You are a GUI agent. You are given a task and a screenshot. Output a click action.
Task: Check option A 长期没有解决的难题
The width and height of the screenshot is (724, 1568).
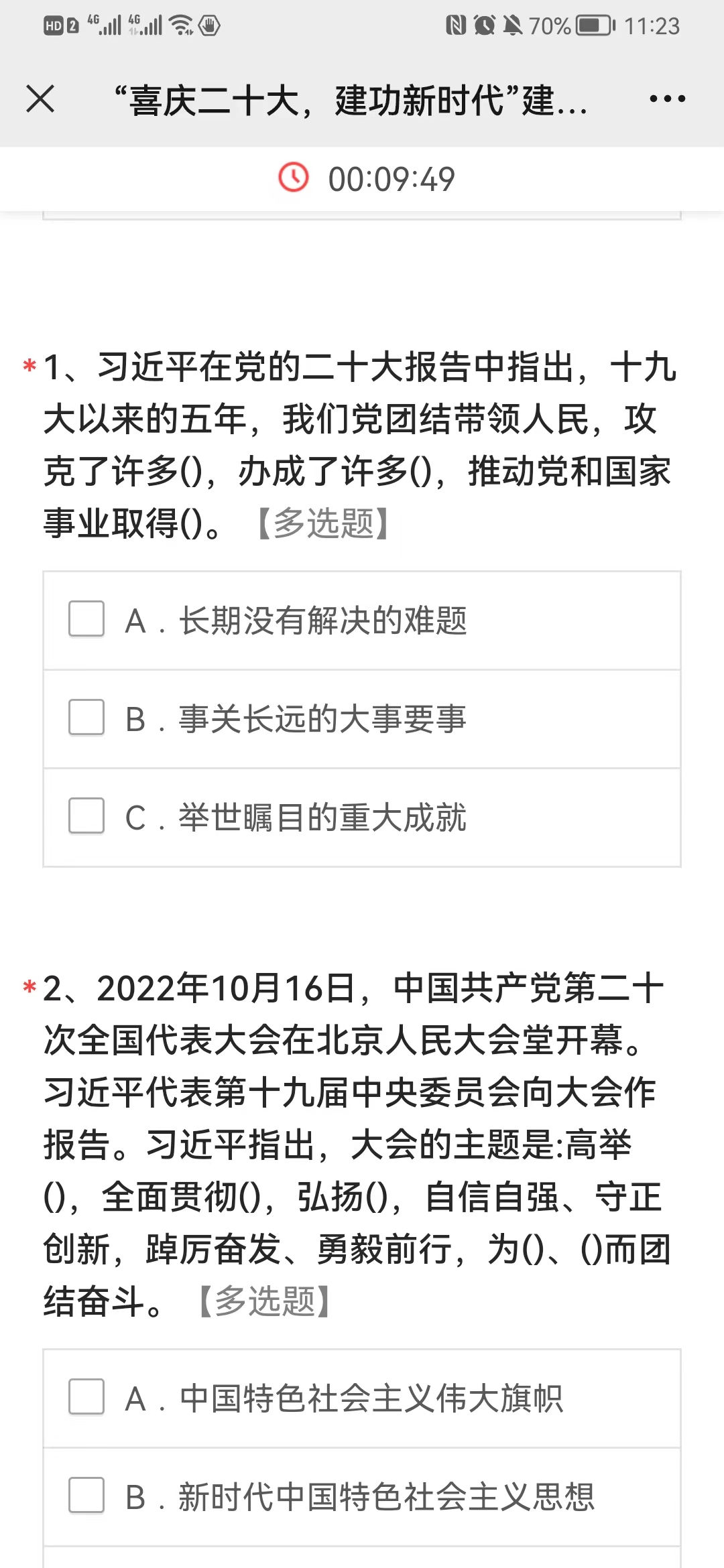pyautogui.click(x=86, y=618)
